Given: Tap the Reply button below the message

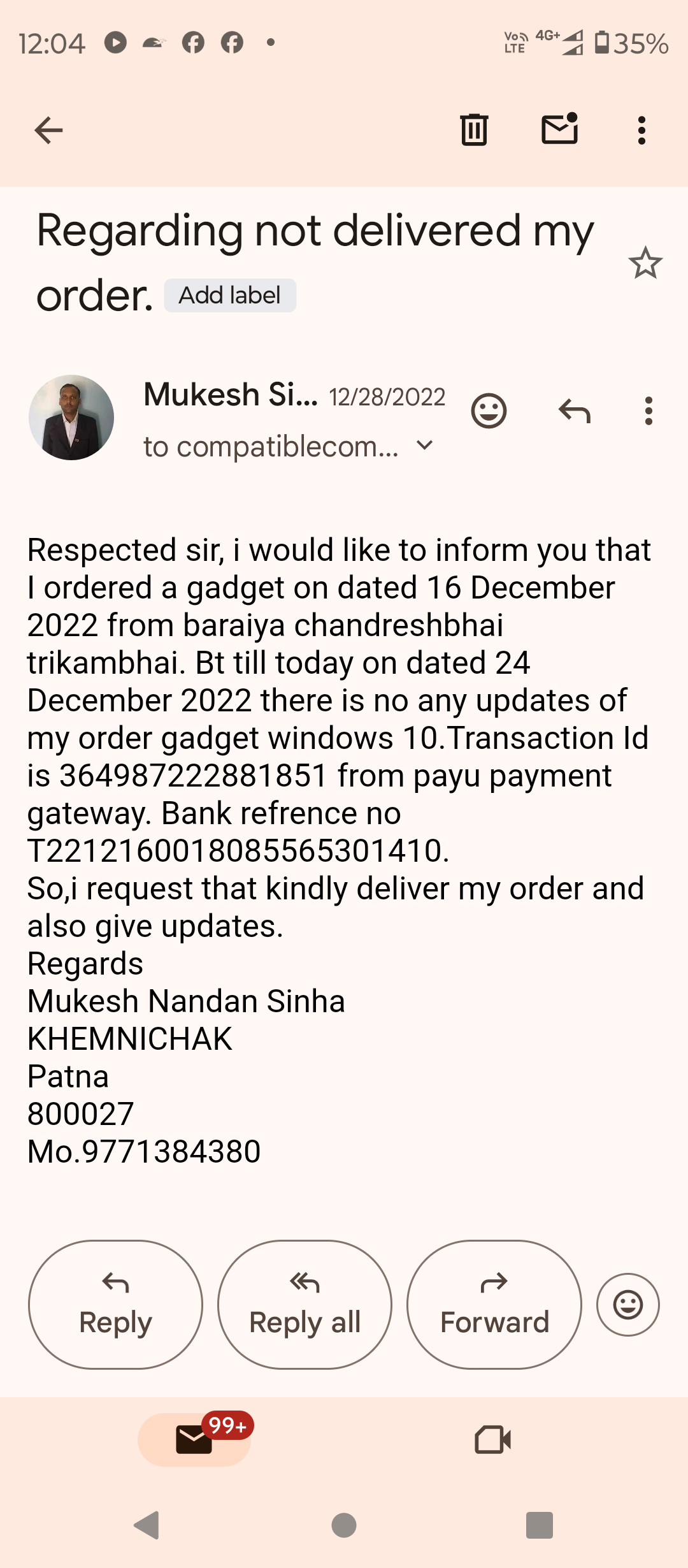Looking at the screenshot, I should [x=115, y=1304].
